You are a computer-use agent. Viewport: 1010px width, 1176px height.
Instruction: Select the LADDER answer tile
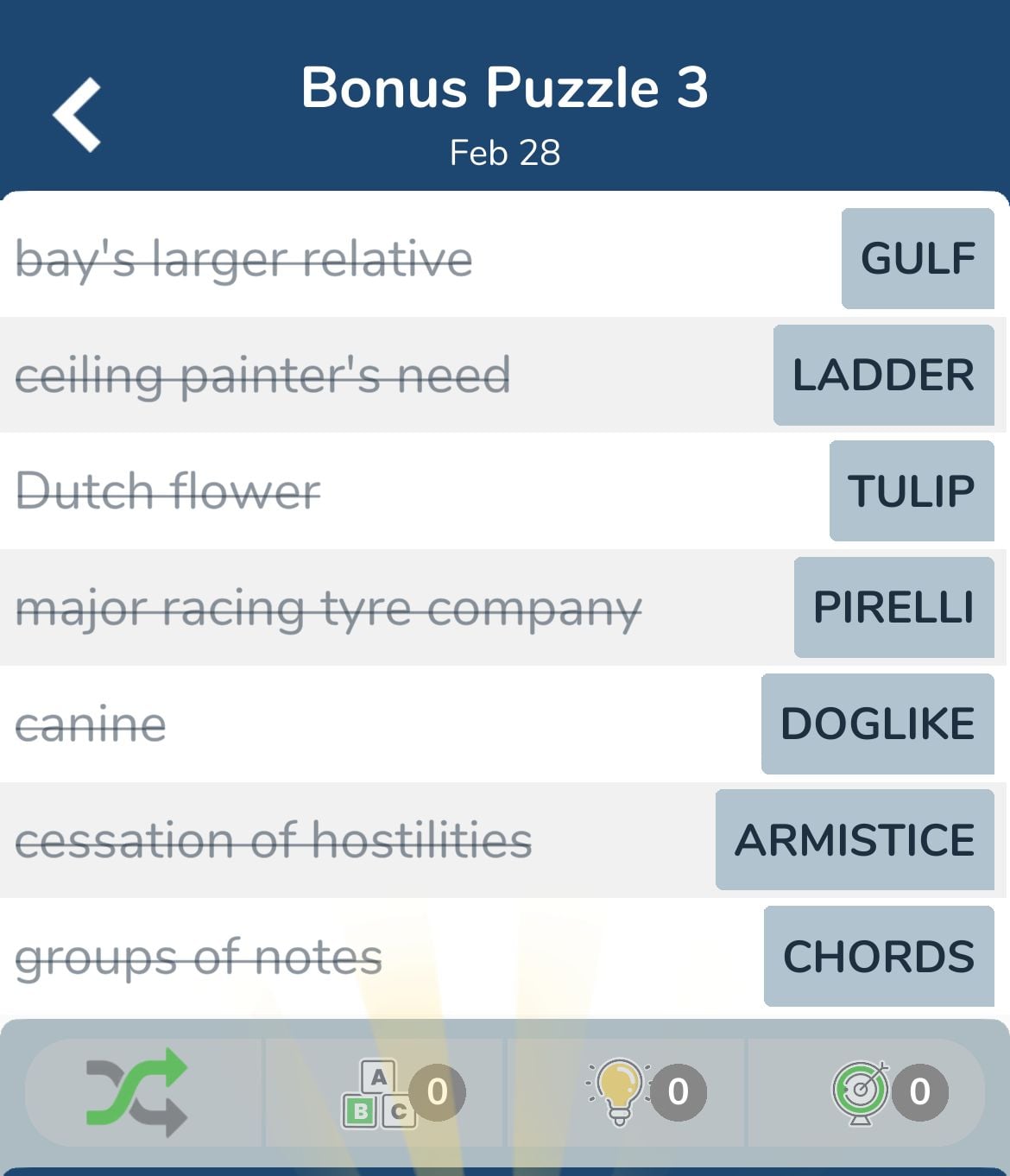coord(883,375)
